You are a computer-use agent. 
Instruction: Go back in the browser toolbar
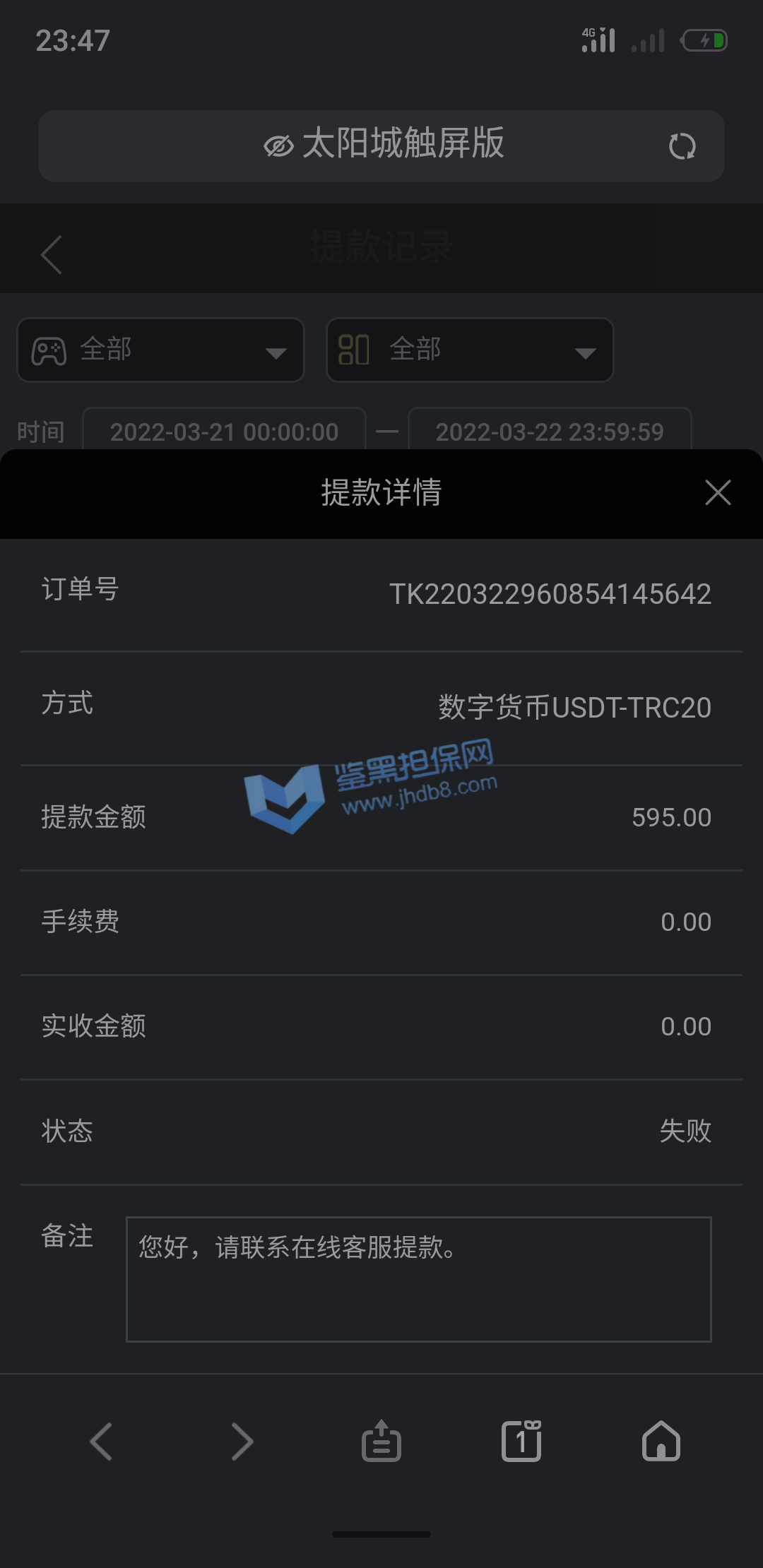[102, 1442]
